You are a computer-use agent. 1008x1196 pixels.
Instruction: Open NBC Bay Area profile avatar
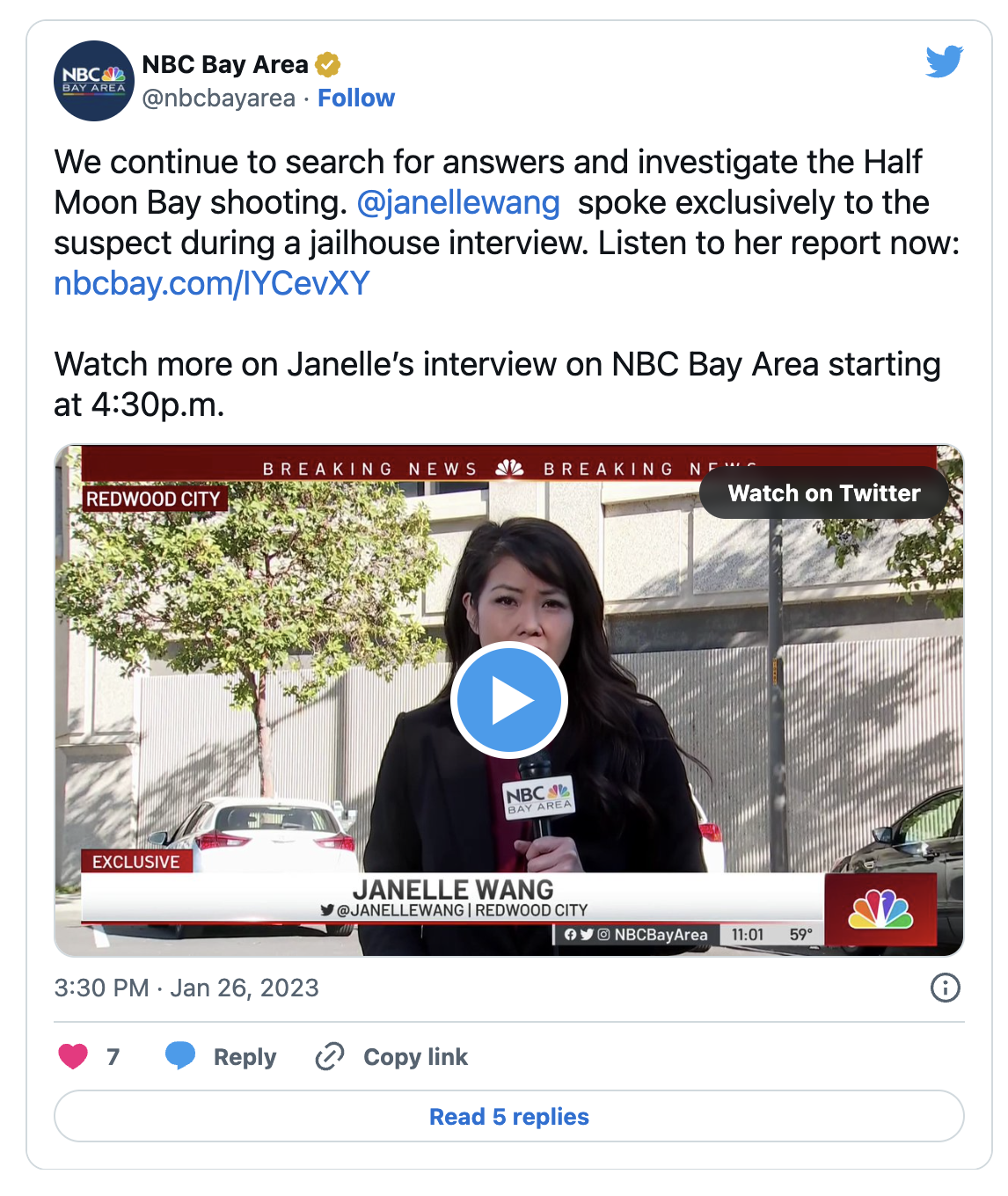(x=94, y=81)
